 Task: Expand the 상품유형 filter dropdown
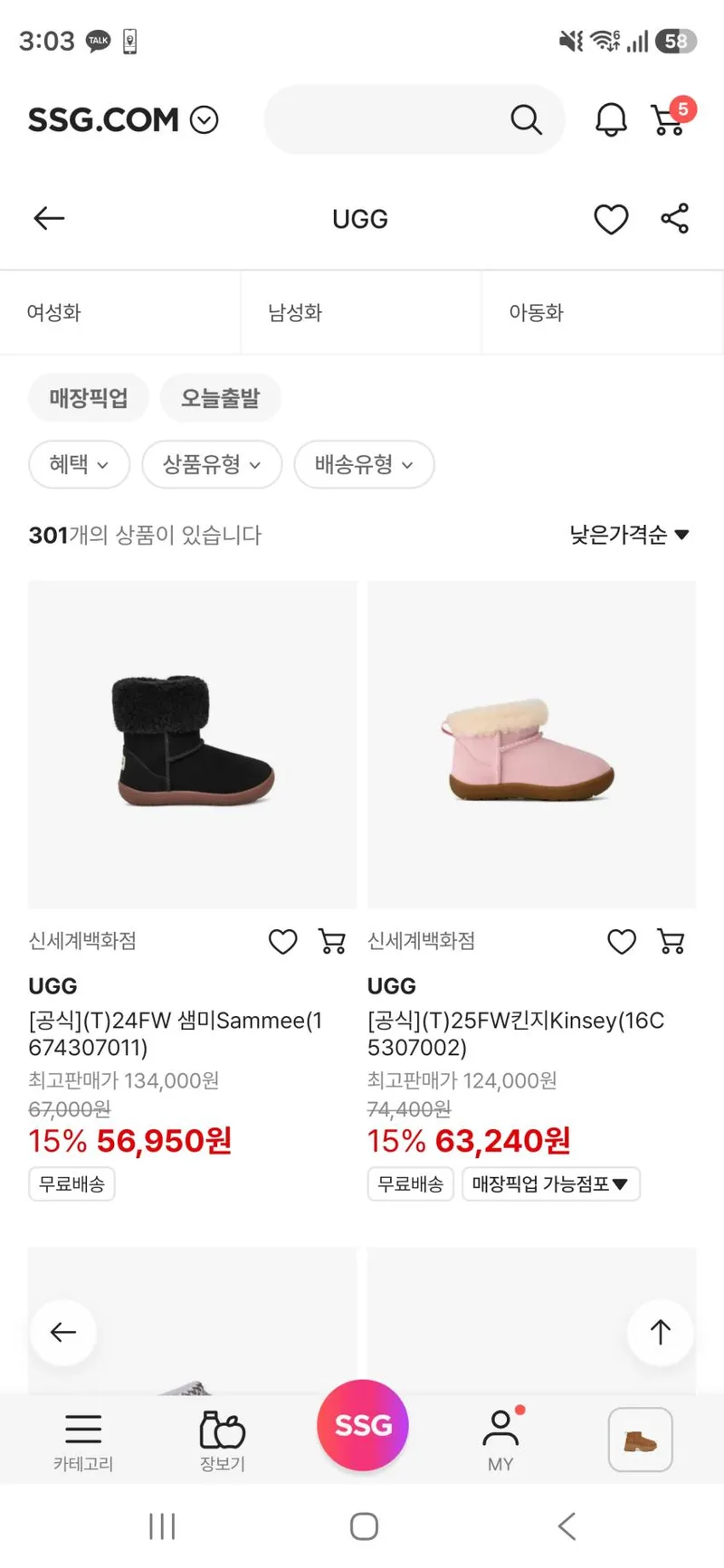click(213, 464)
